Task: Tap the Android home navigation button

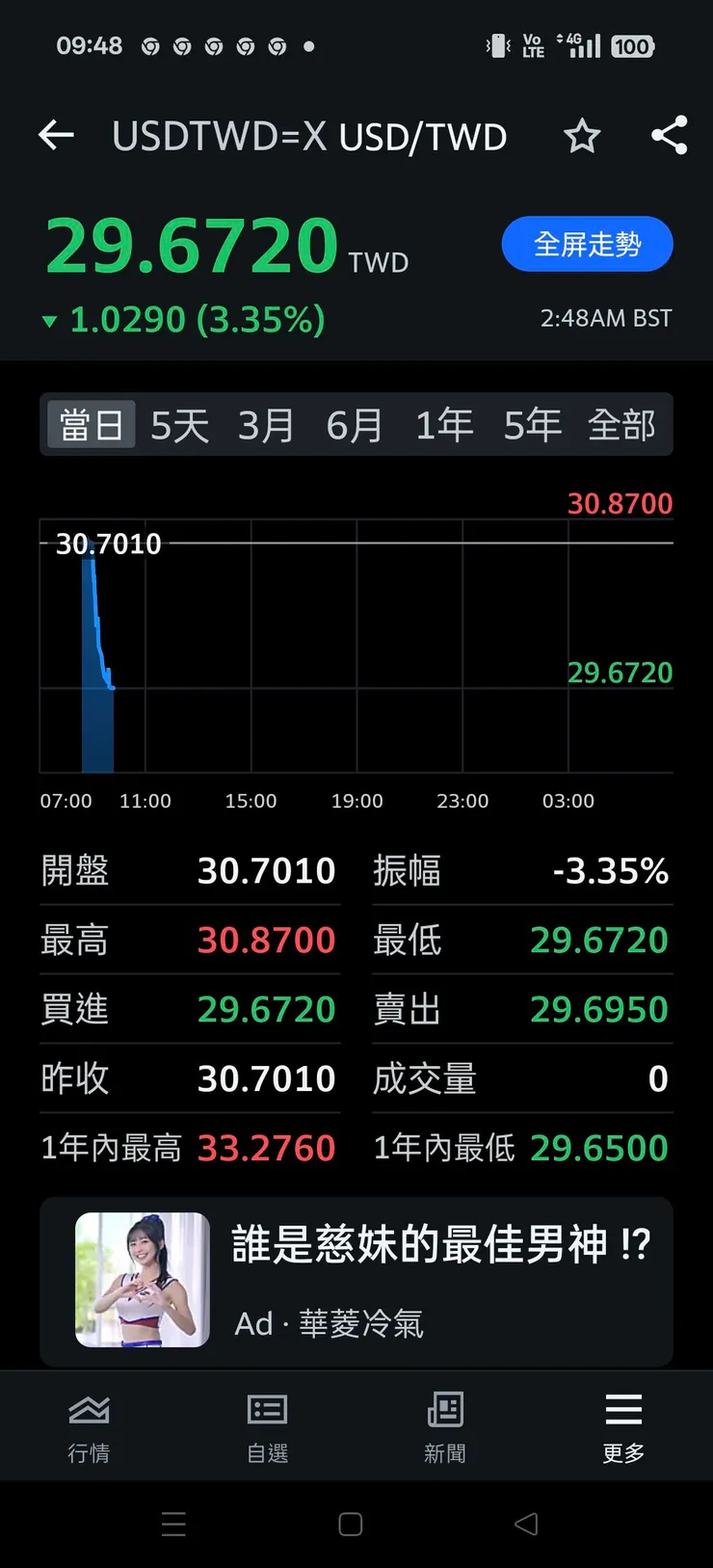Action: tap(347, 1525)
